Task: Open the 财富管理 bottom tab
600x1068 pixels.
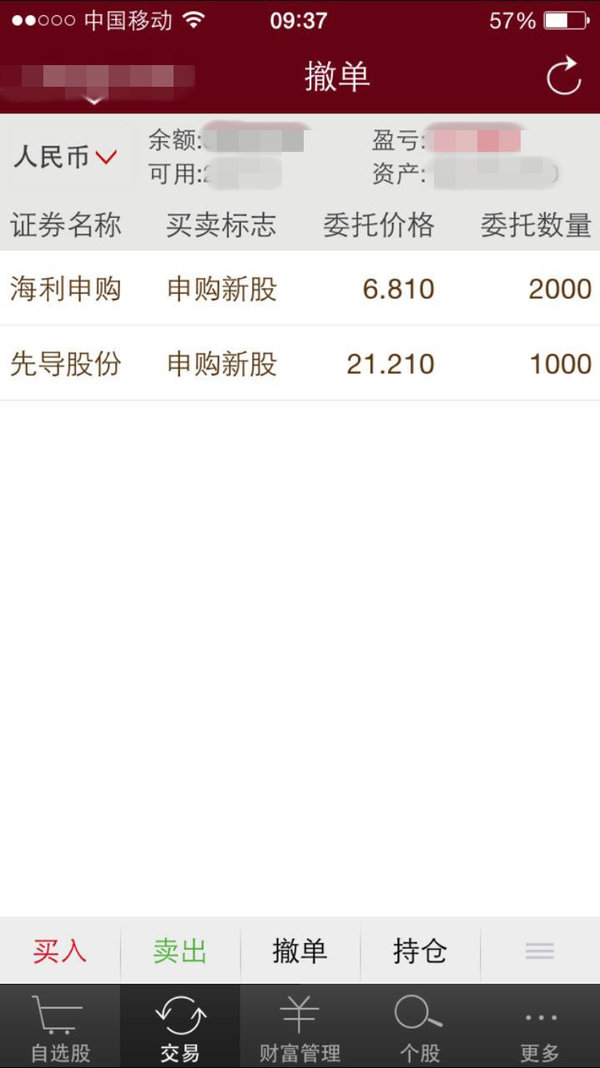Action: (300, 1026)
